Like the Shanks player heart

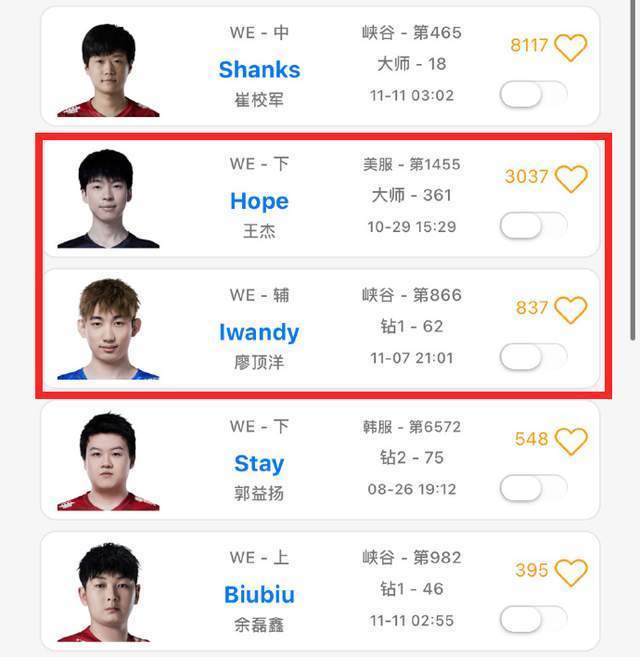click(571, 46)
